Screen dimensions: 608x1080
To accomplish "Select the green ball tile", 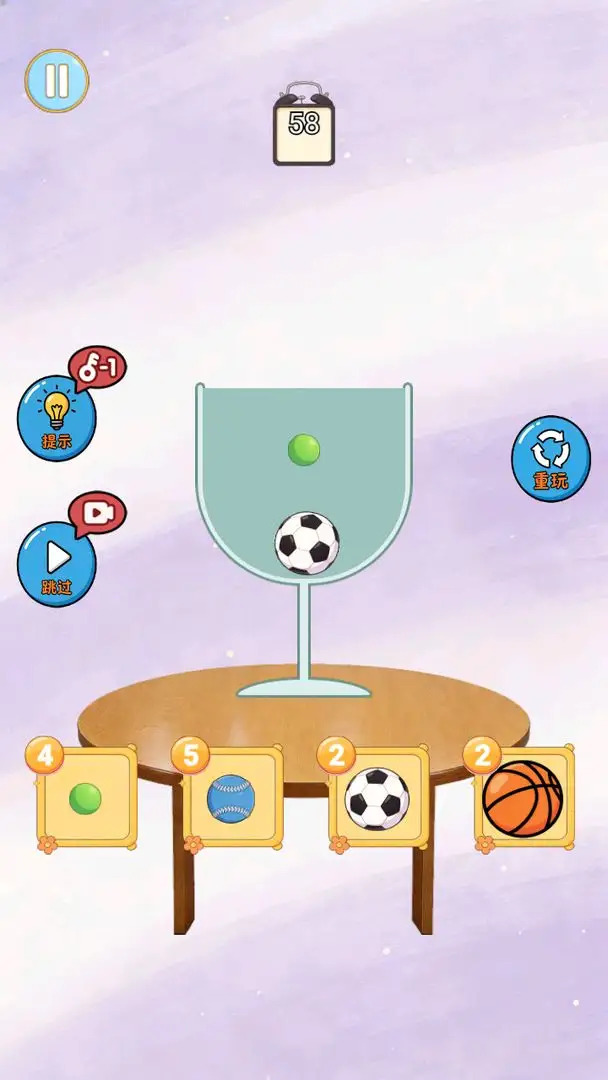I will [86, 798].
